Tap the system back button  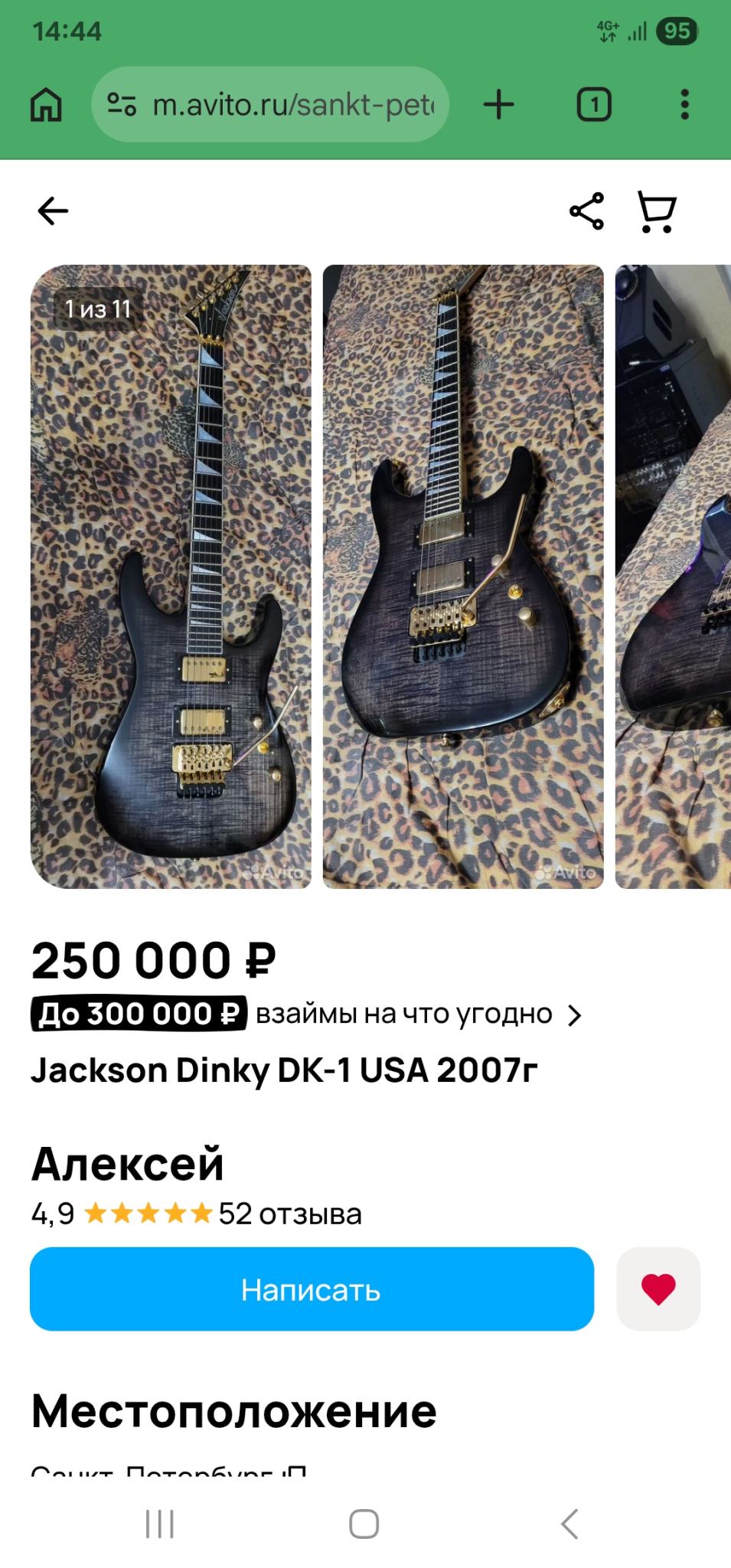569,1524
